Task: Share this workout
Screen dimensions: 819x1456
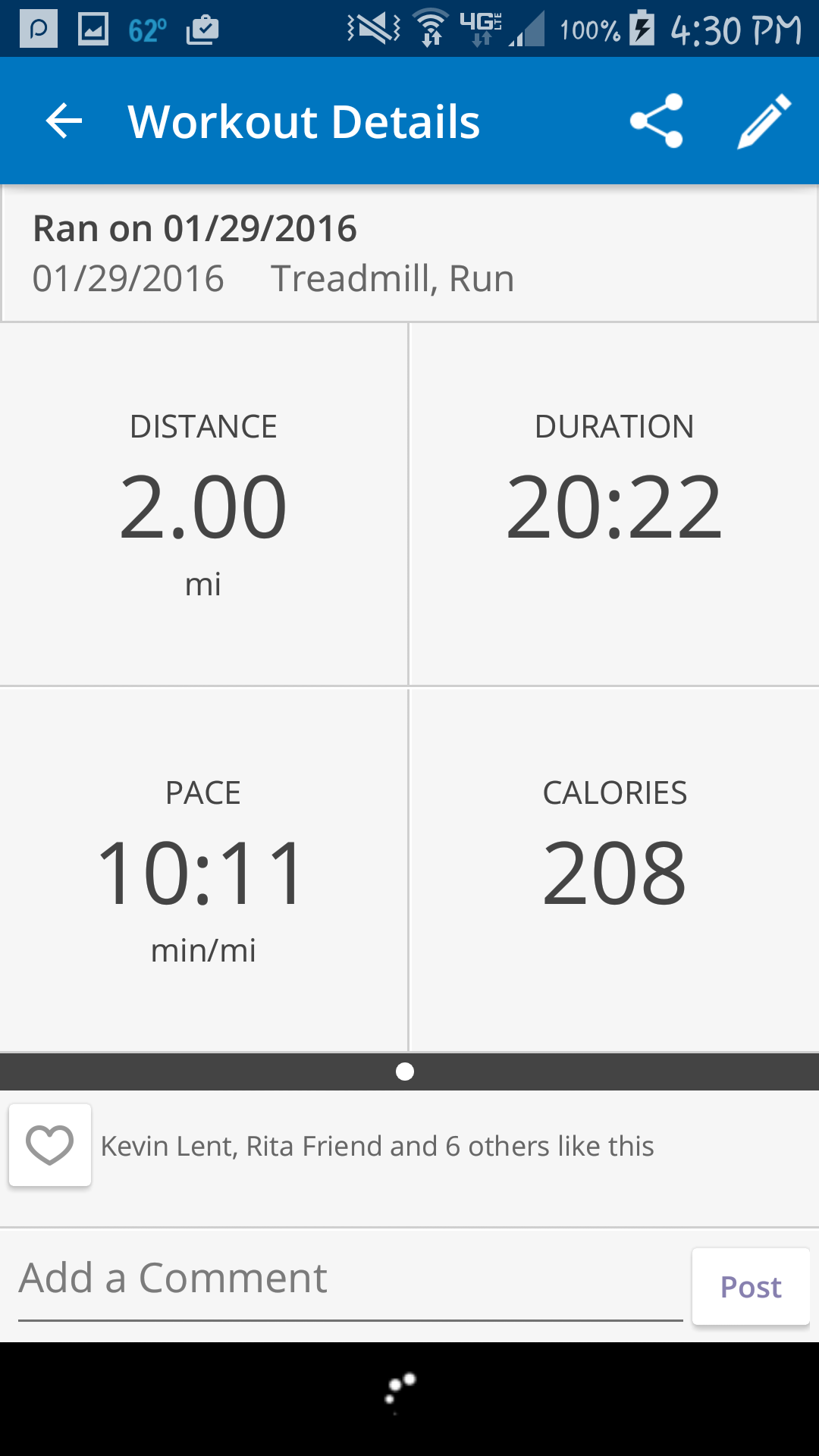Action: (657, 121)
